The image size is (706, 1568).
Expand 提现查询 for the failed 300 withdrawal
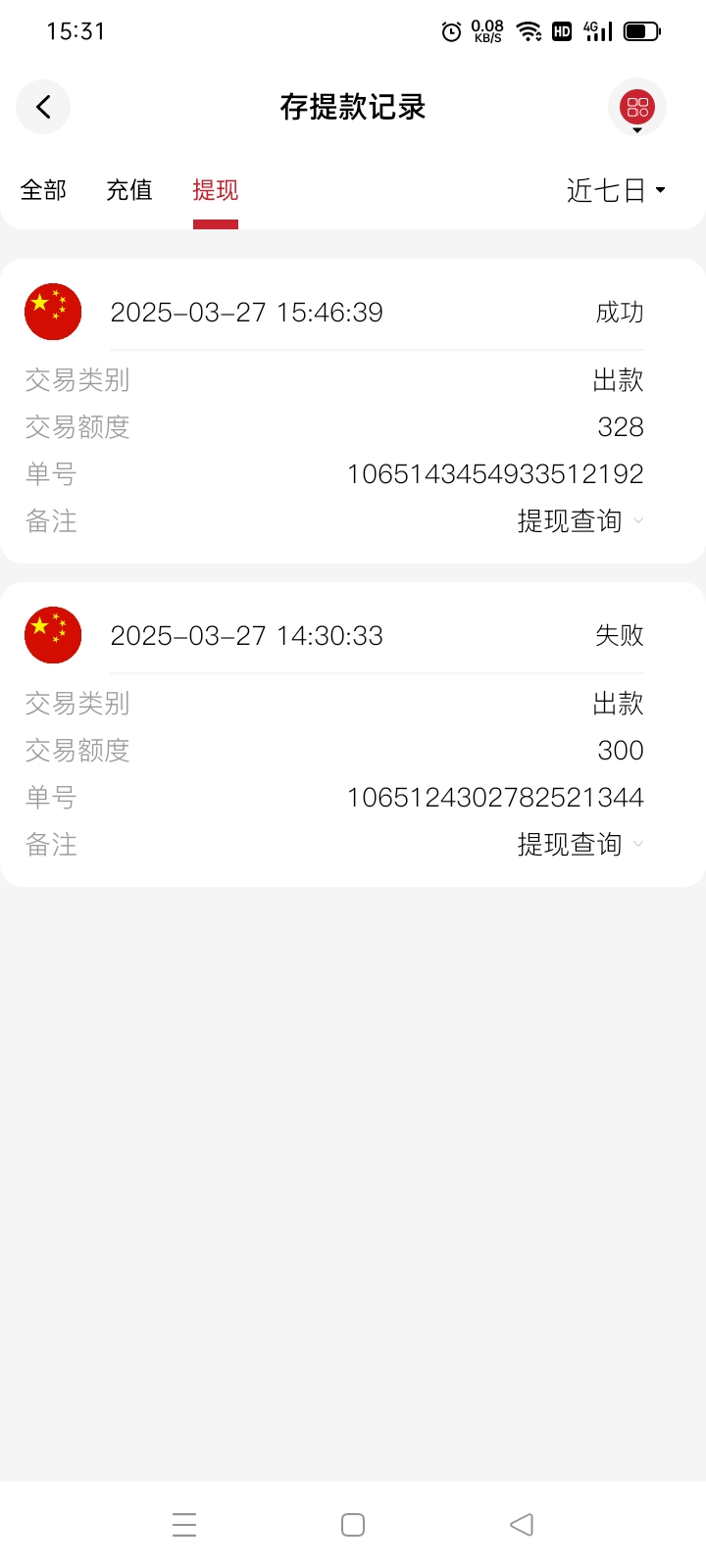click(580, 845)
